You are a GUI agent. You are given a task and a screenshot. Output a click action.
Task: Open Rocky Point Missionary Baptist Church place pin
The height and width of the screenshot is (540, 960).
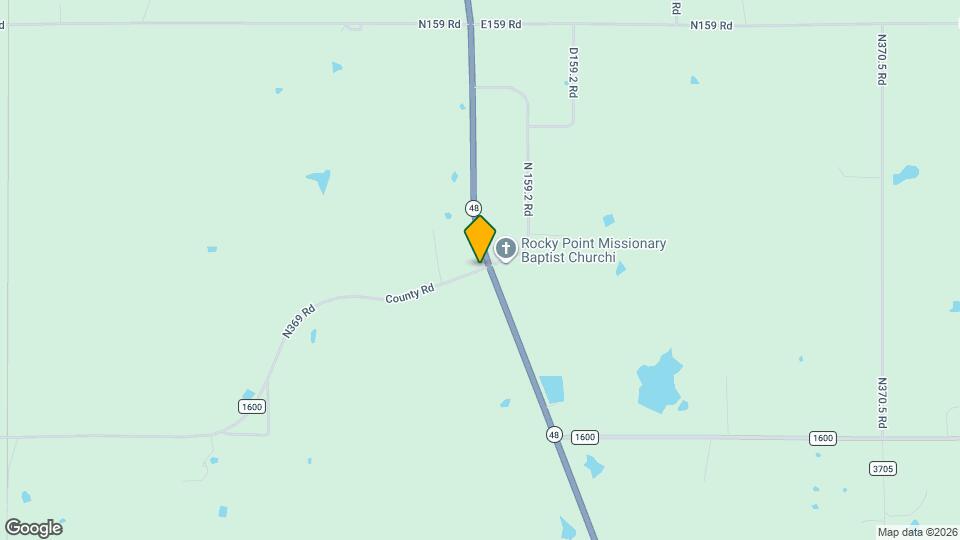pos(506,249)
